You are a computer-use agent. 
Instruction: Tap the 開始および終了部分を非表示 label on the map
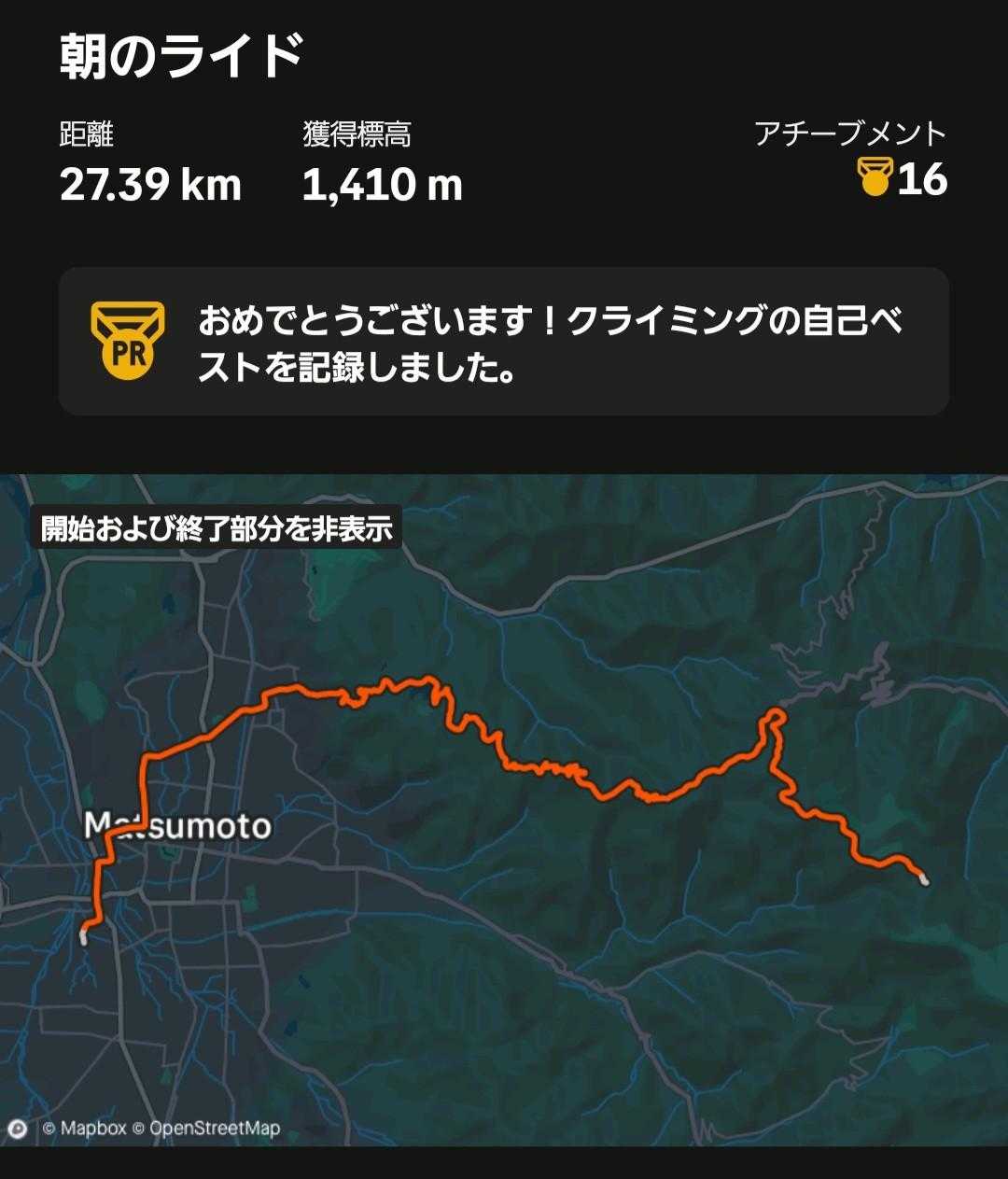217,528
